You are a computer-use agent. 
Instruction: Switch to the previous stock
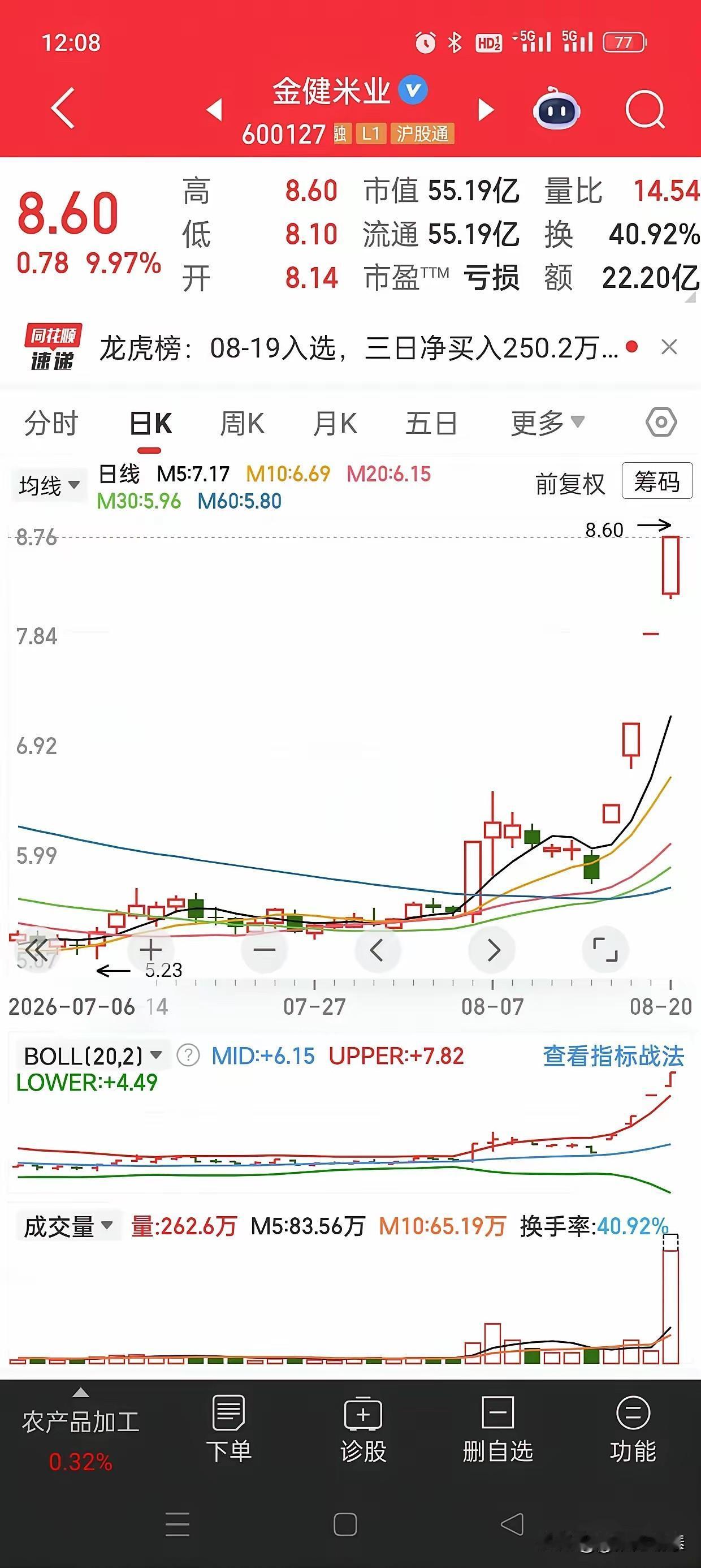pos(214,110)
